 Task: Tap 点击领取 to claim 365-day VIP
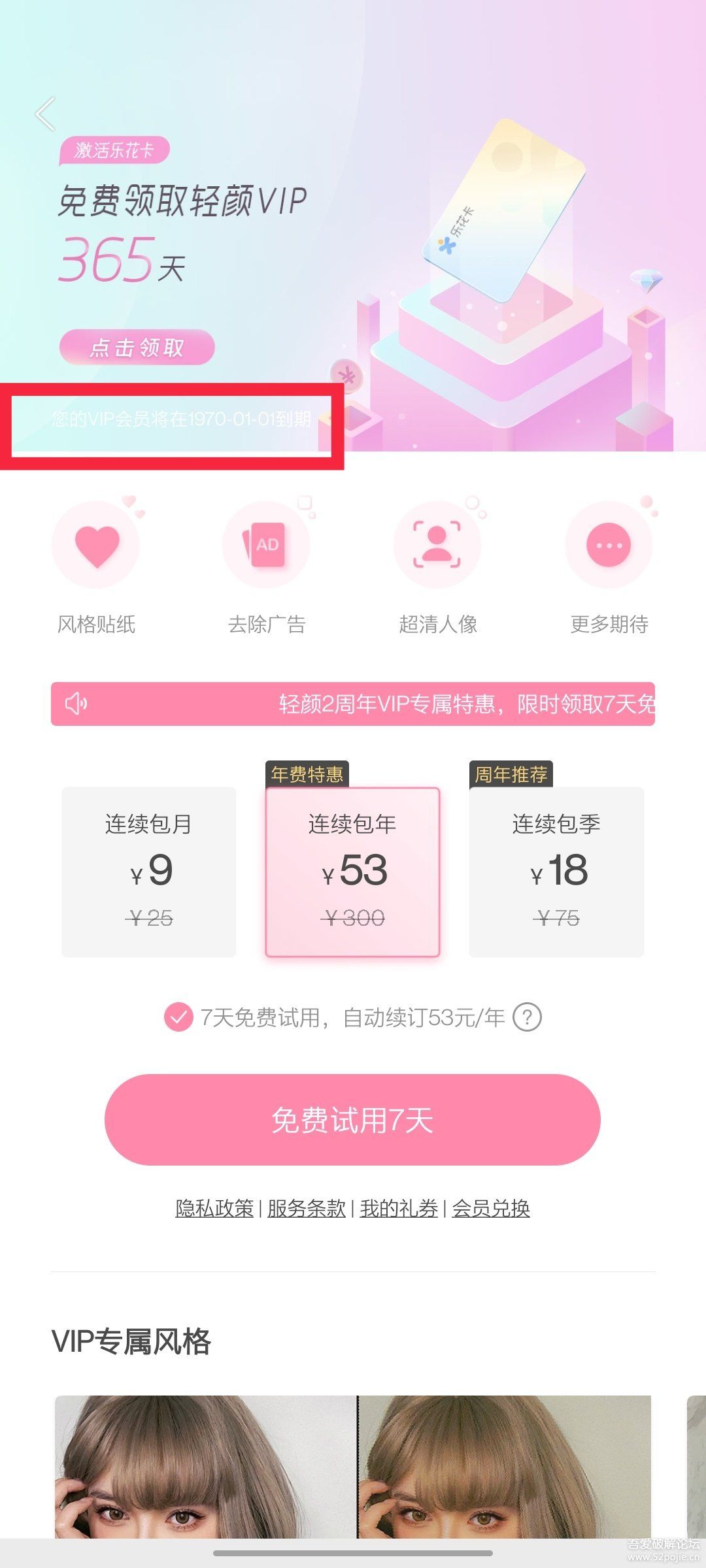pyautogui.click(x=137, y=347)
